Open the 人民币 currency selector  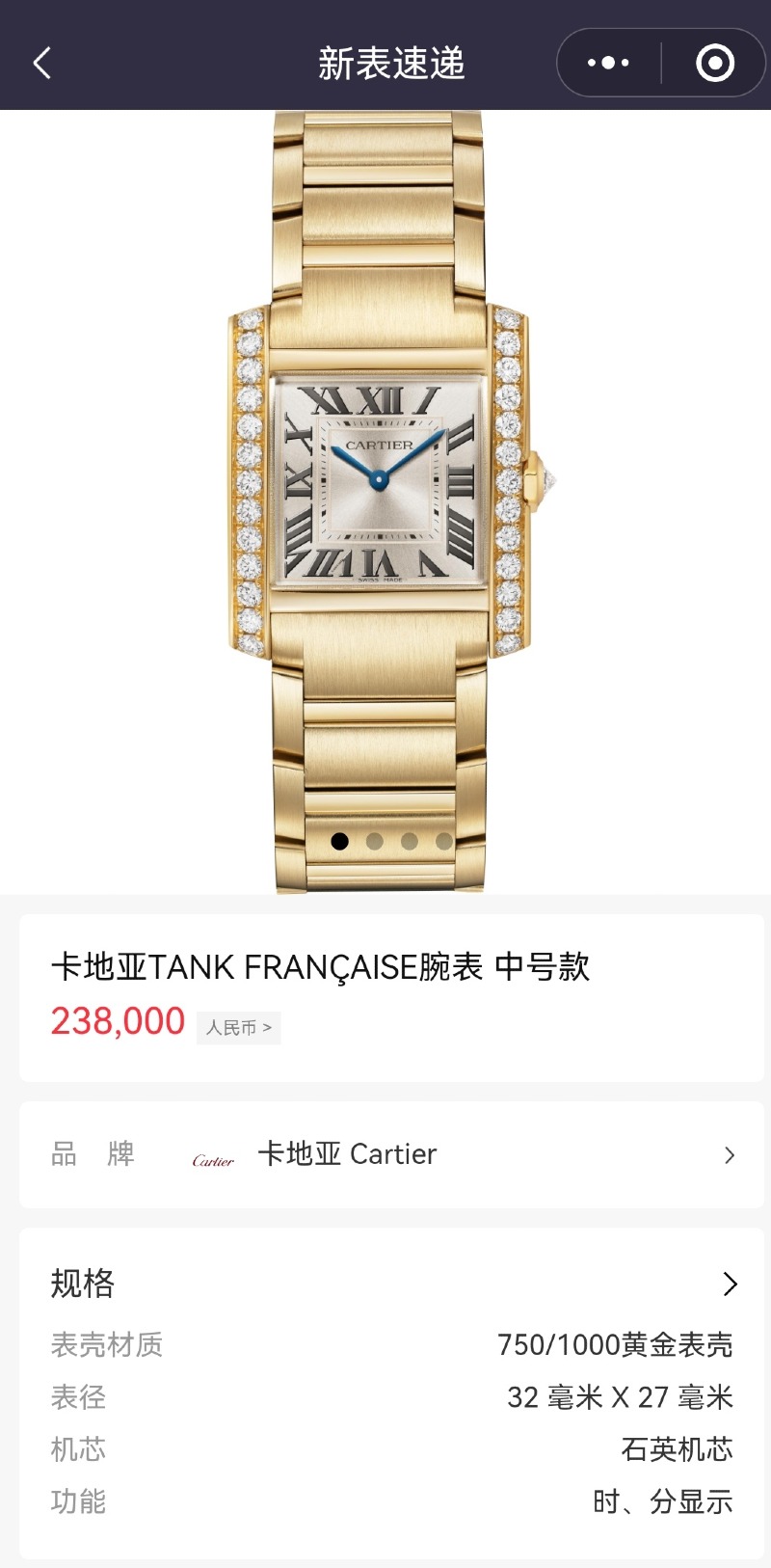(x=238, y=1028)
